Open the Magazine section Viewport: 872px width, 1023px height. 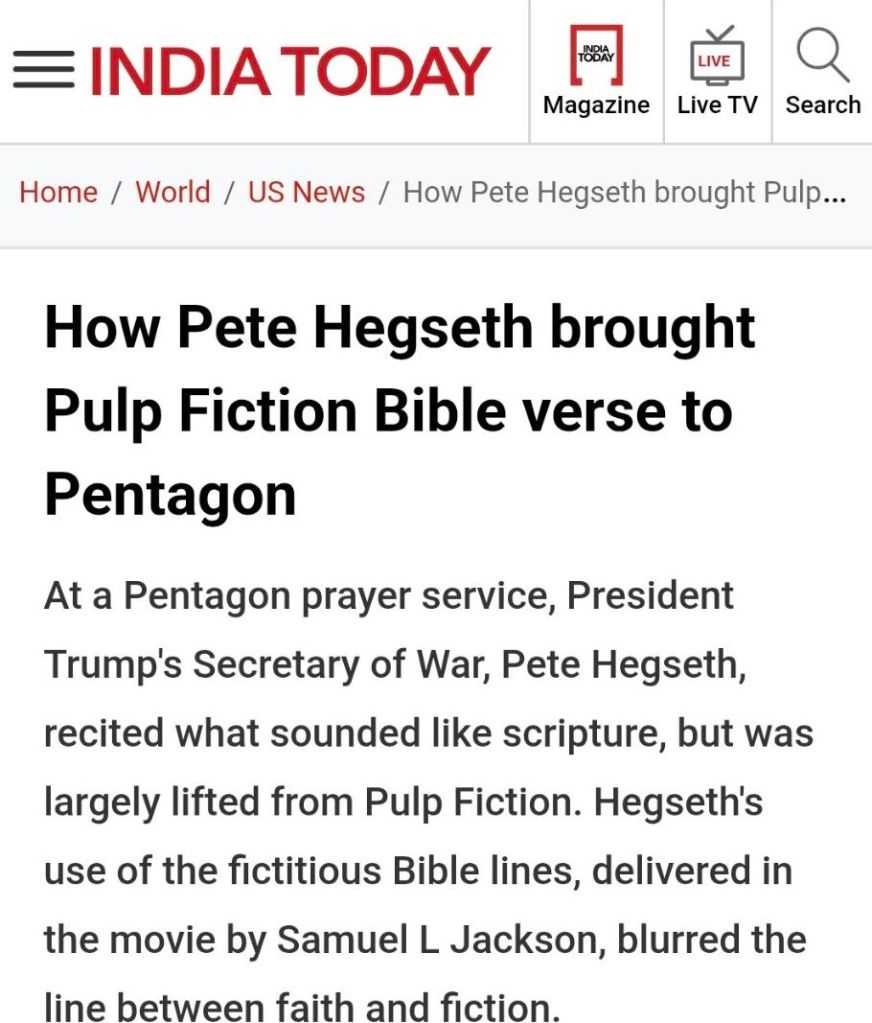pyautogui.click(x=596, y=72)
